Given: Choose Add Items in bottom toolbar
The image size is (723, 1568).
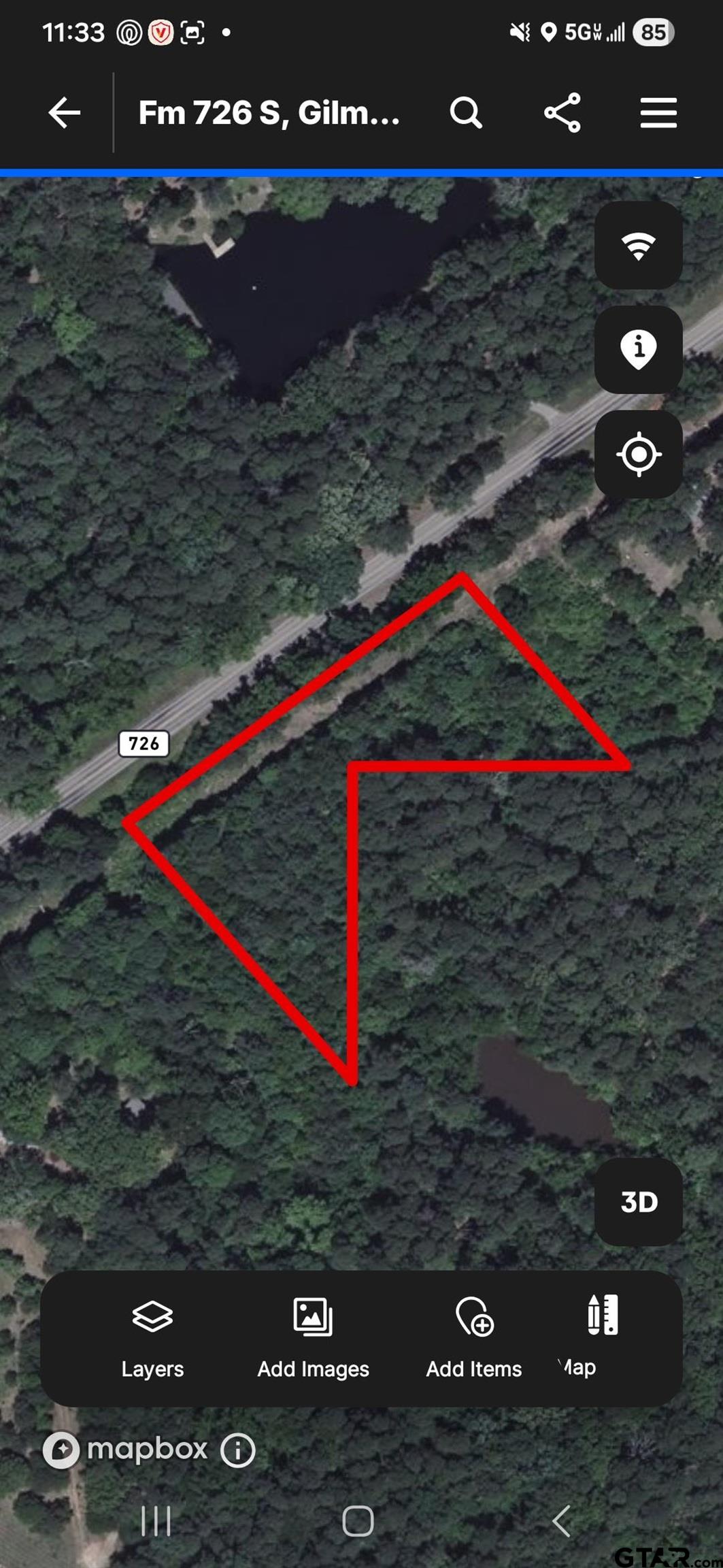Looking at the screenshot, I should point(474,1338).
